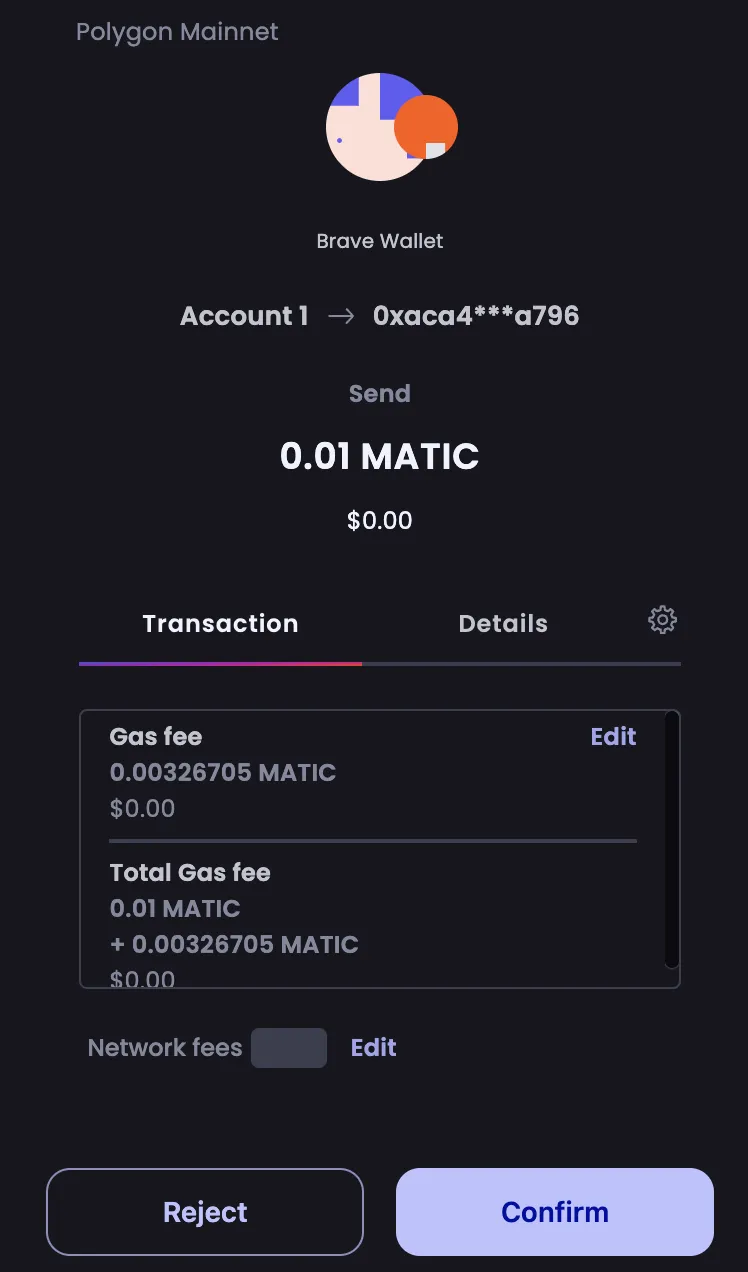Open advanced transaction settings gear icon
748x1272 pixels.
(x=662, y=620)
